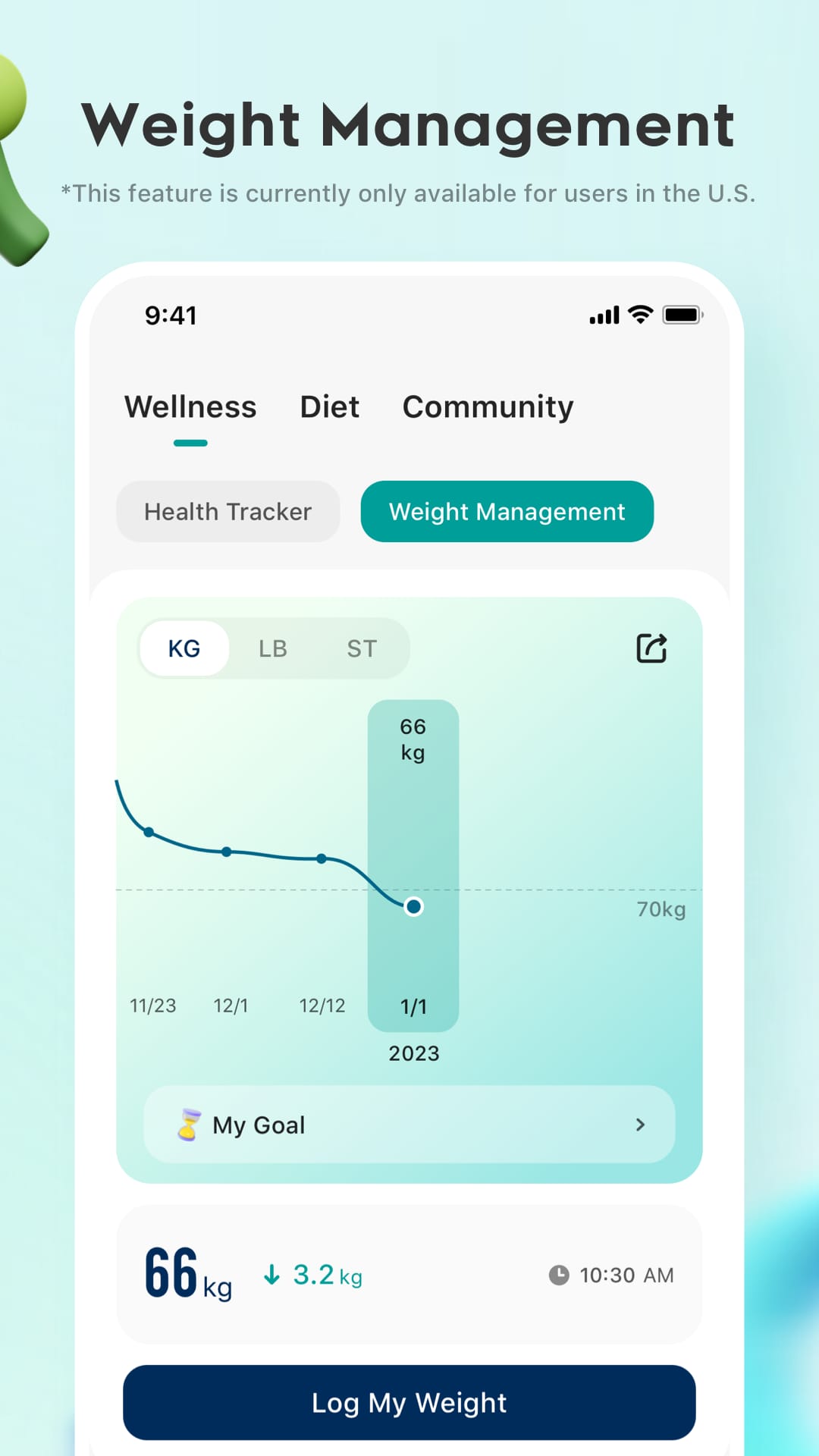Screen dimensions: 819x1456
Task: Keep KG selected as the weight unit
Action: pyautogui.click(x=184, y=648)
